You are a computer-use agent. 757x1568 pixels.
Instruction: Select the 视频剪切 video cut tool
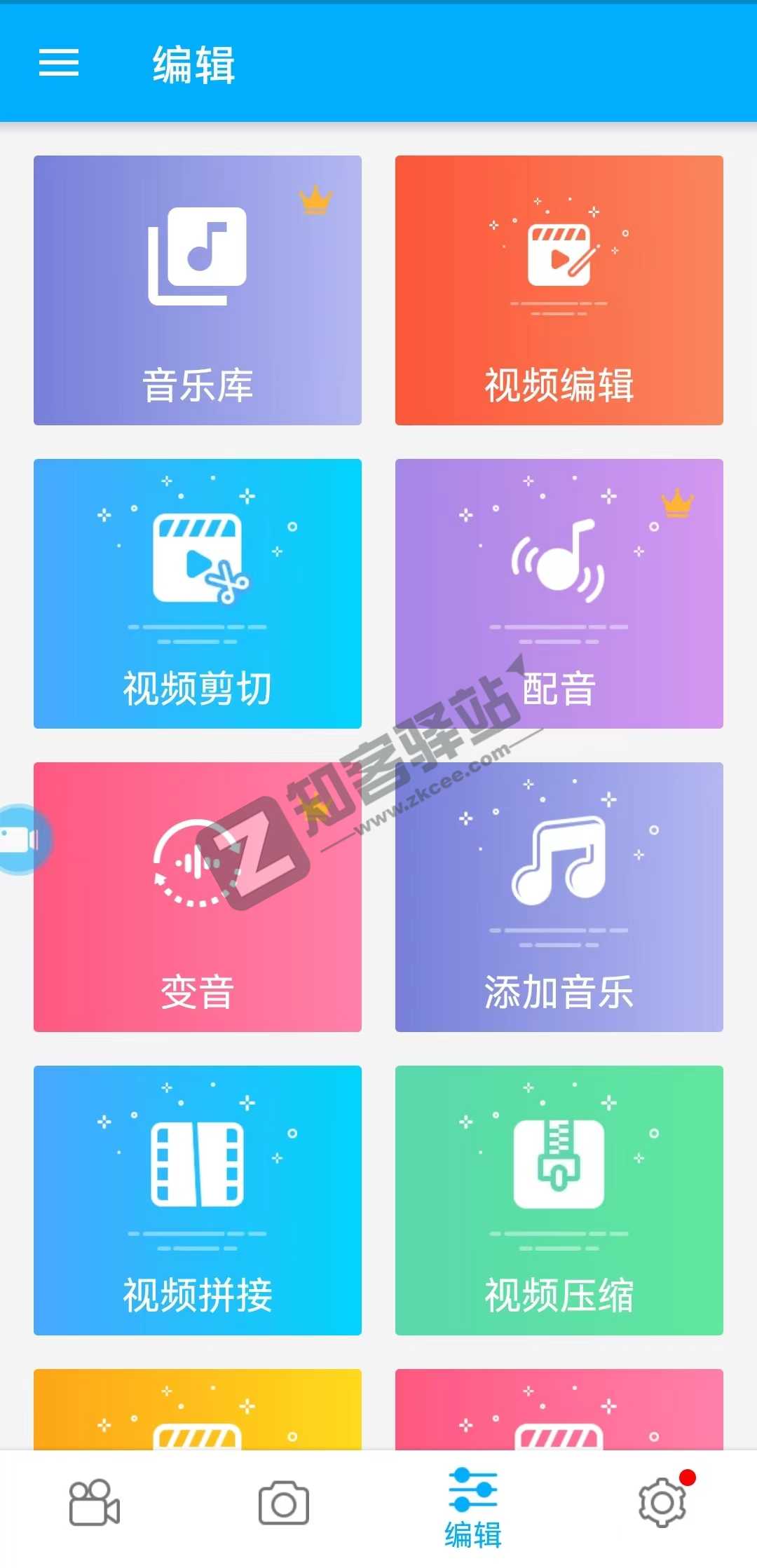[x=197, y=592]
